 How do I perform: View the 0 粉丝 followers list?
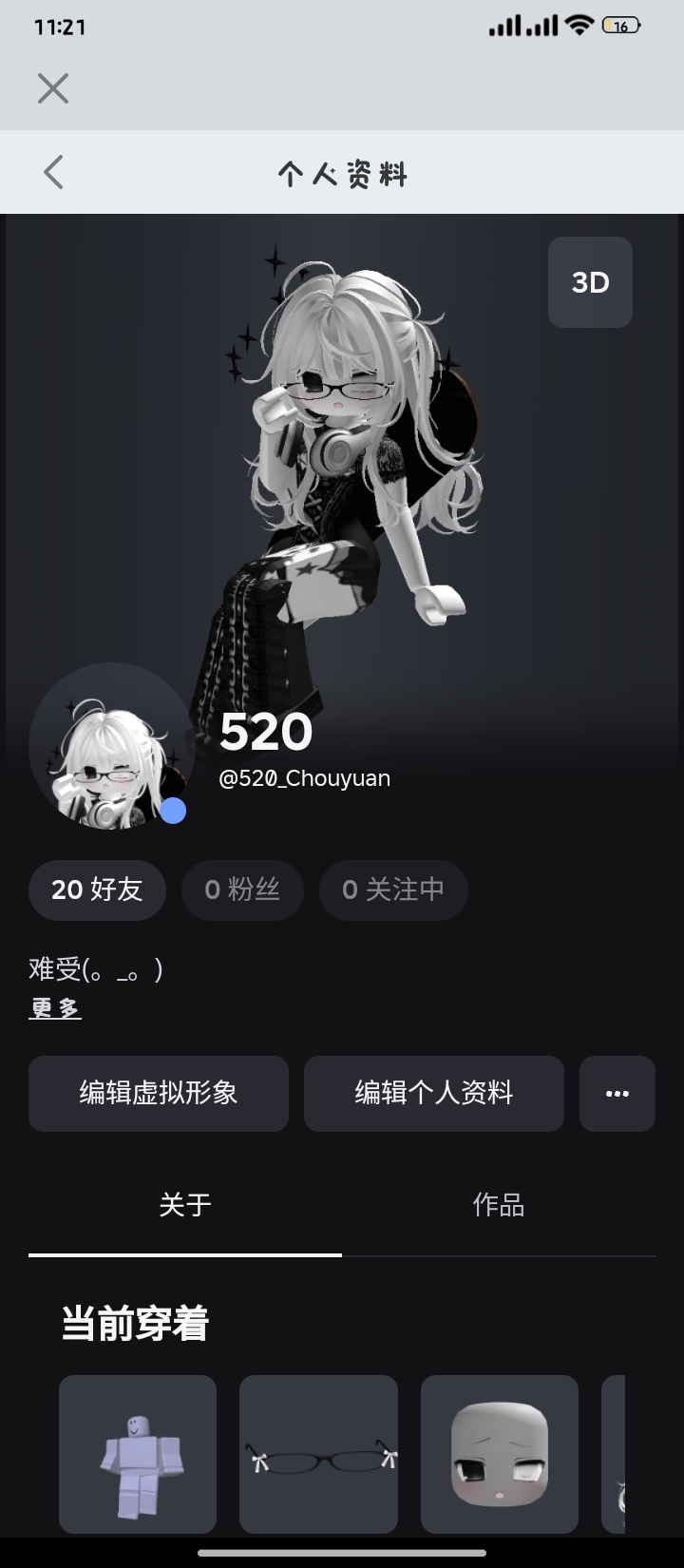coord(242,890)
